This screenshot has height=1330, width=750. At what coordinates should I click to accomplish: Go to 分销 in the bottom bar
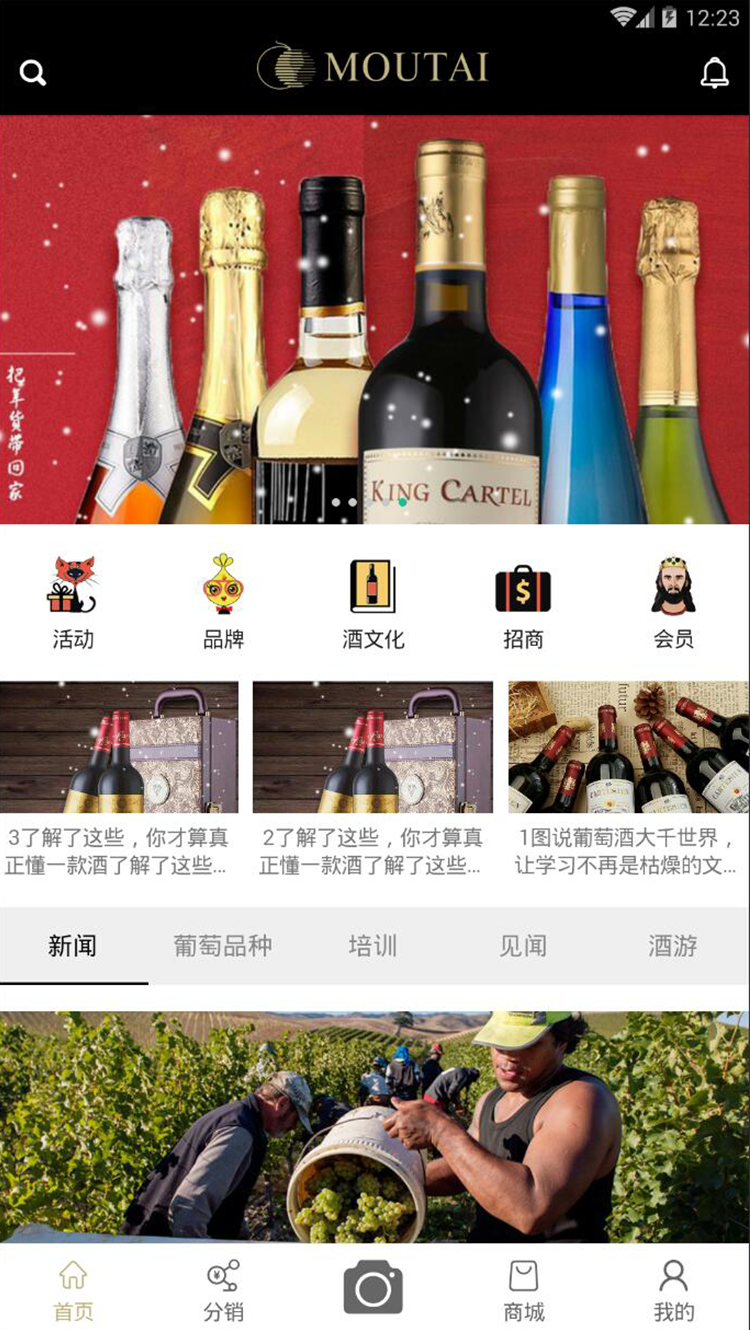pyautogui.click(x=223, y=1290)
